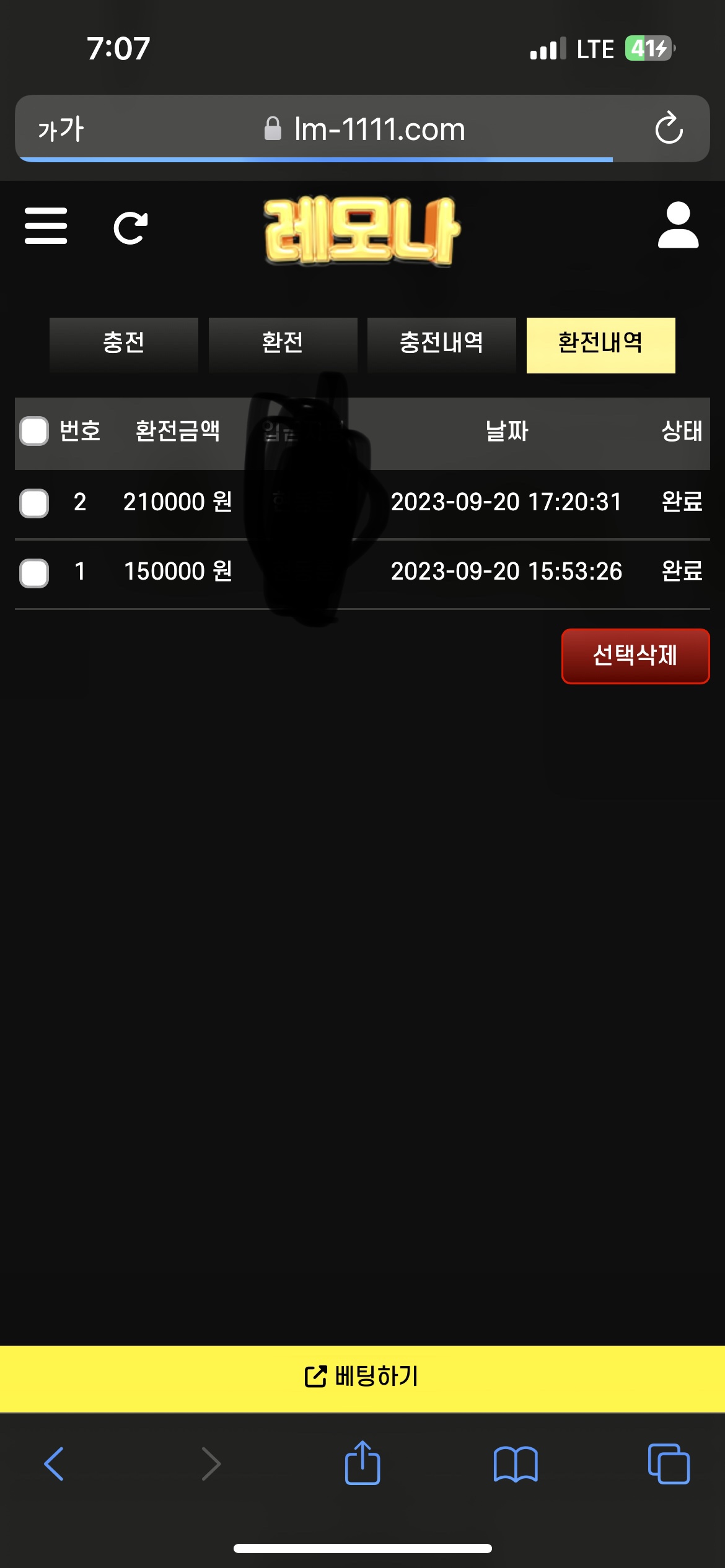Select the 환전내역 tab
This screenshot has width=725, height=1568.
click(600, 344)
